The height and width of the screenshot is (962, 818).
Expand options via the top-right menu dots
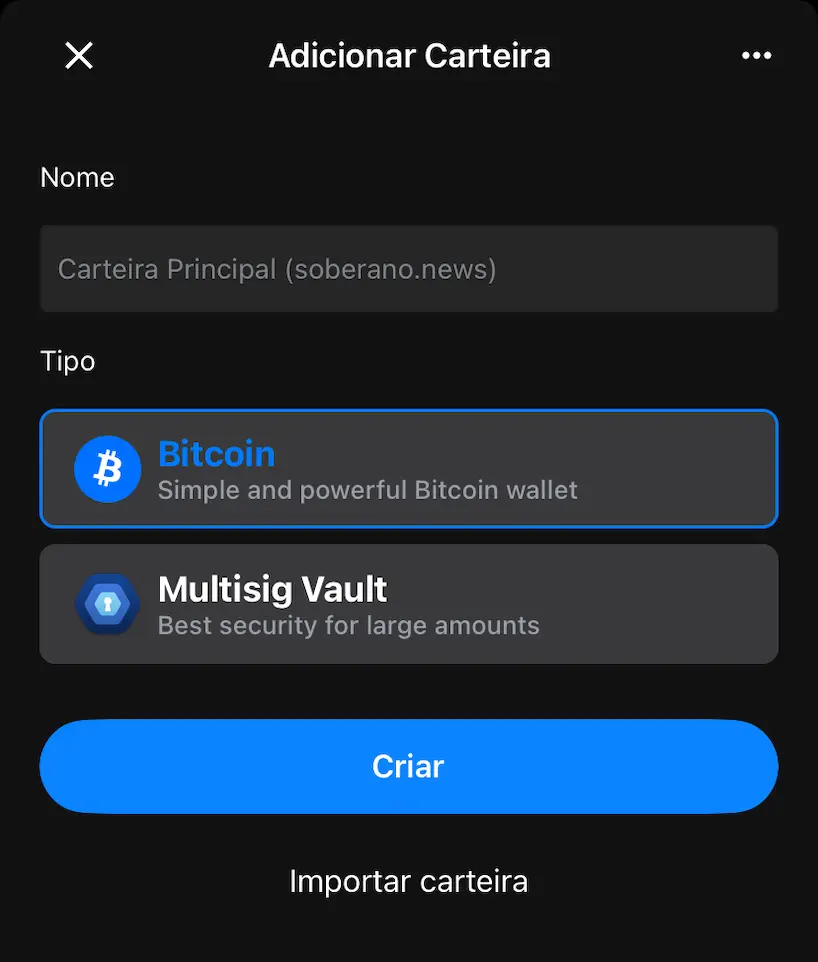pyautogui.click(x=757, y=55)
